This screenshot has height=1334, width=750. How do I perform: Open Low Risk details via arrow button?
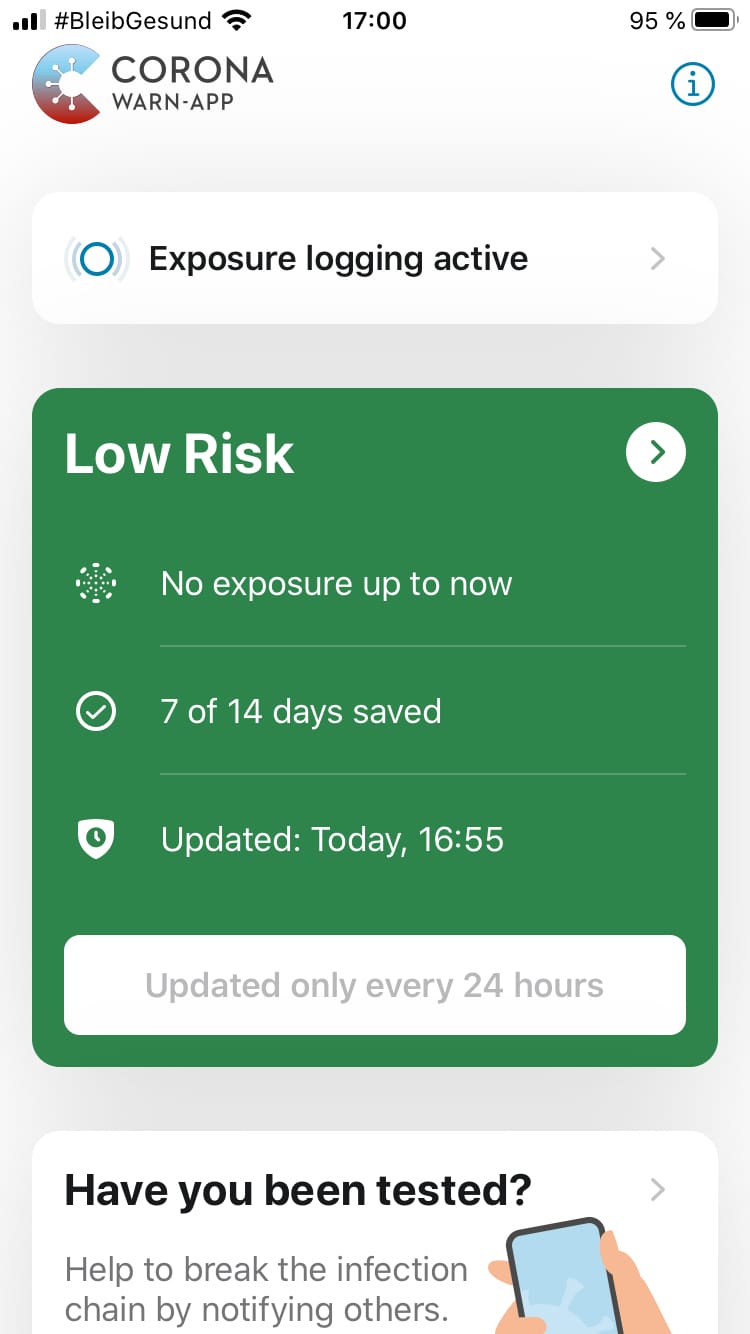coord(656,453)
